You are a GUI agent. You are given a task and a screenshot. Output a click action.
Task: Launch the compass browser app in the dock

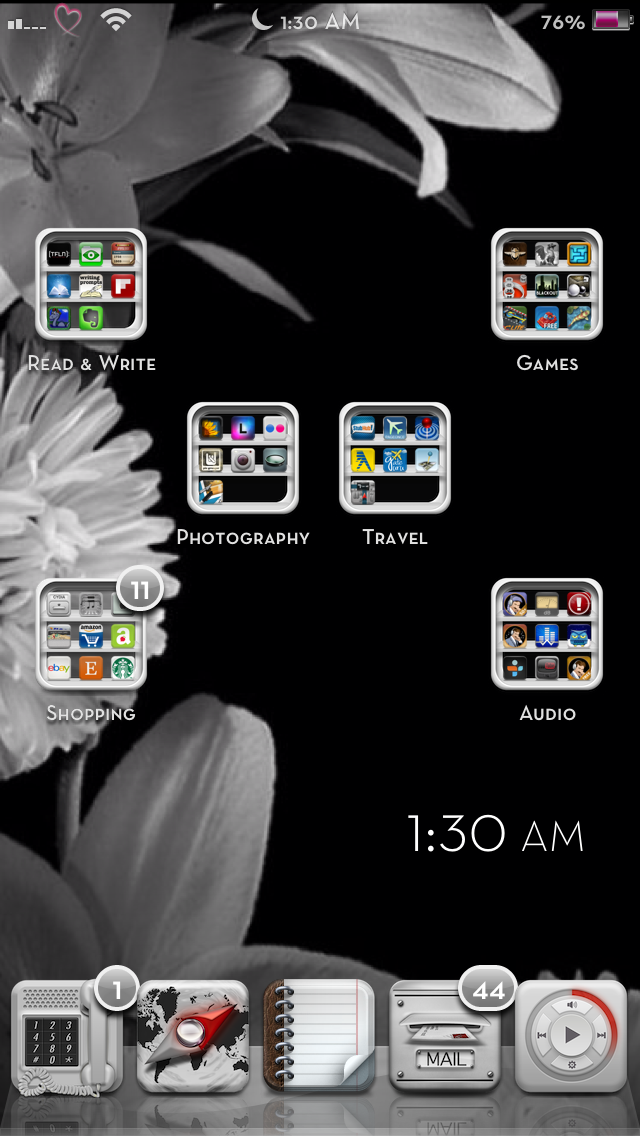[193, 1037]
